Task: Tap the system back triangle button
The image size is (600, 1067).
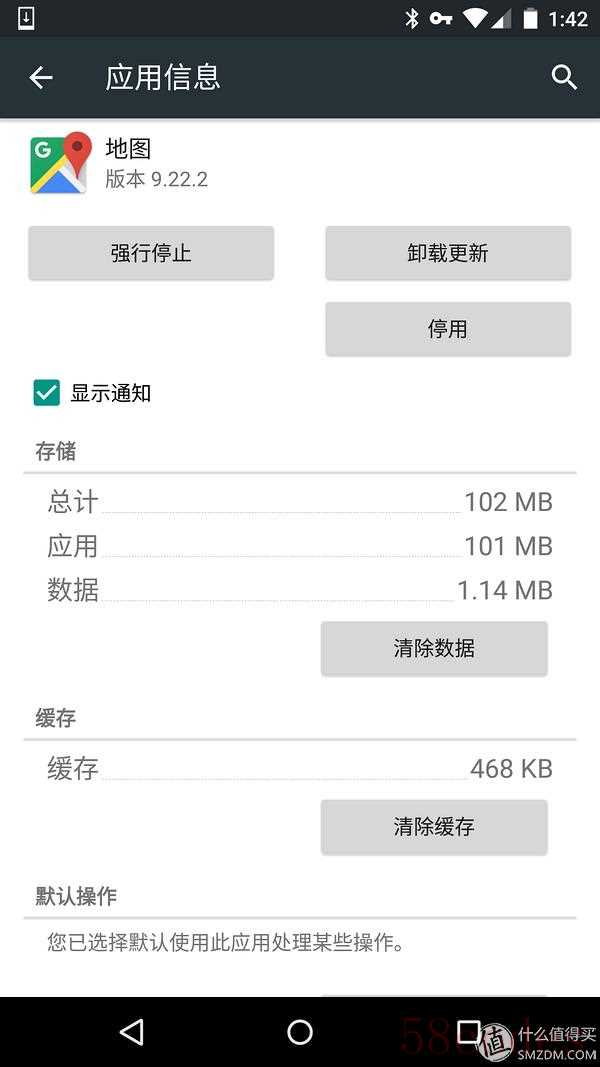Action: (x=131, y=1032)
